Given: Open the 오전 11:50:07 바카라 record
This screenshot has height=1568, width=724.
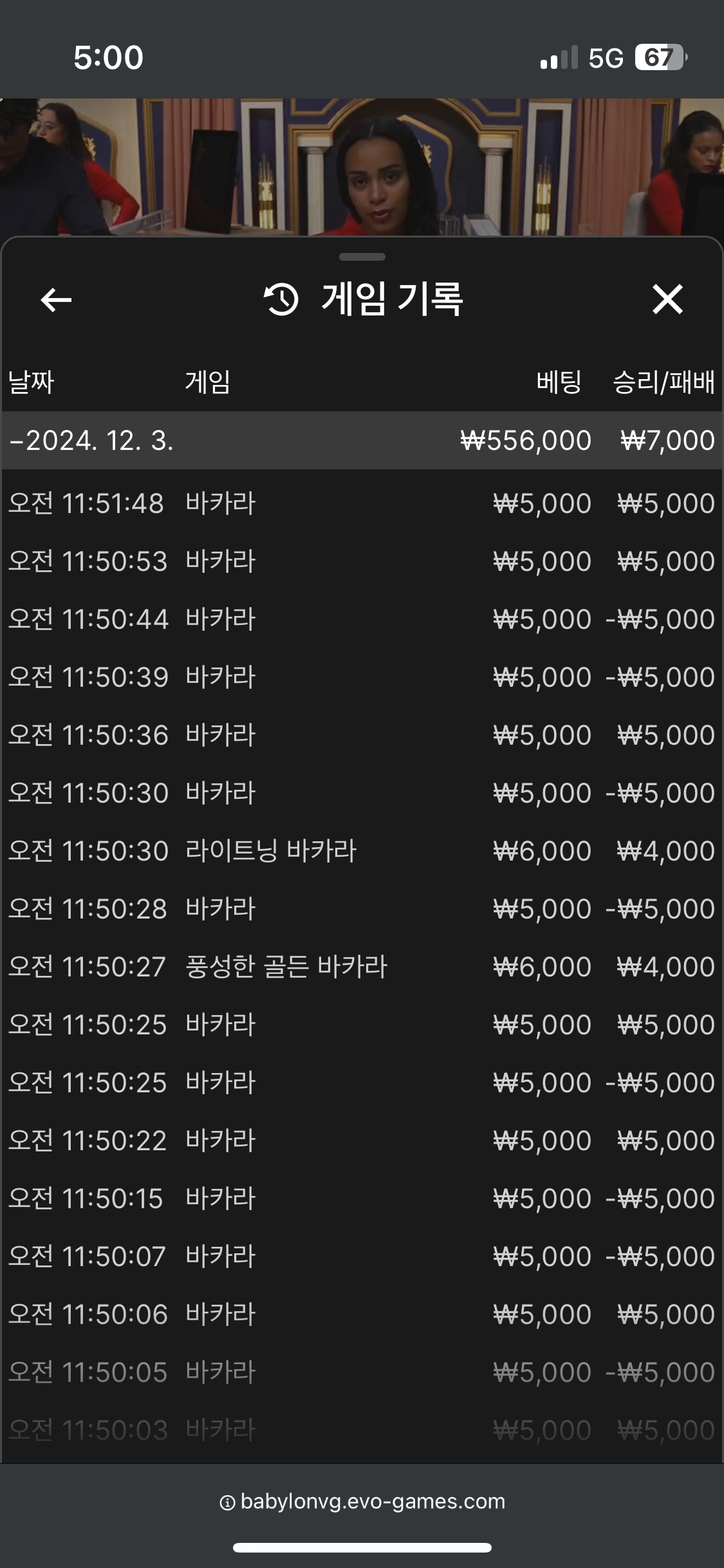Looking at the screenshot, I should (x=362, y=1256).
